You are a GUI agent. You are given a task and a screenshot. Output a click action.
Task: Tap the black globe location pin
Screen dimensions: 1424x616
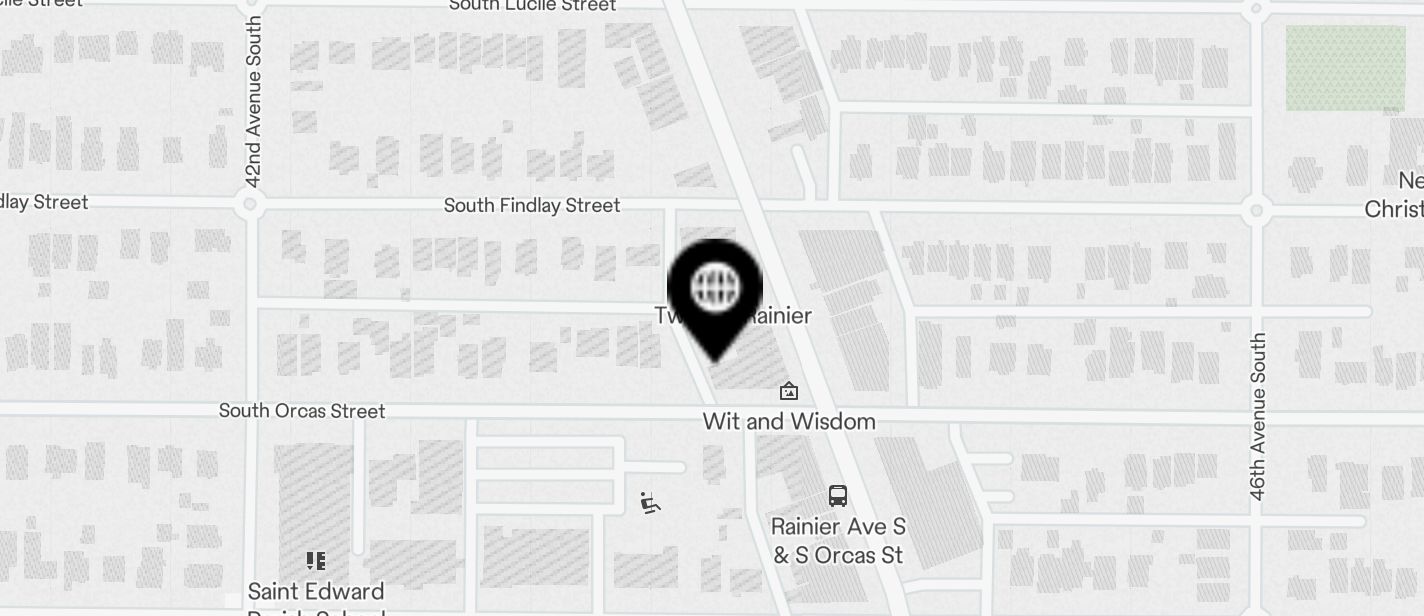click(x=715, y=290)
